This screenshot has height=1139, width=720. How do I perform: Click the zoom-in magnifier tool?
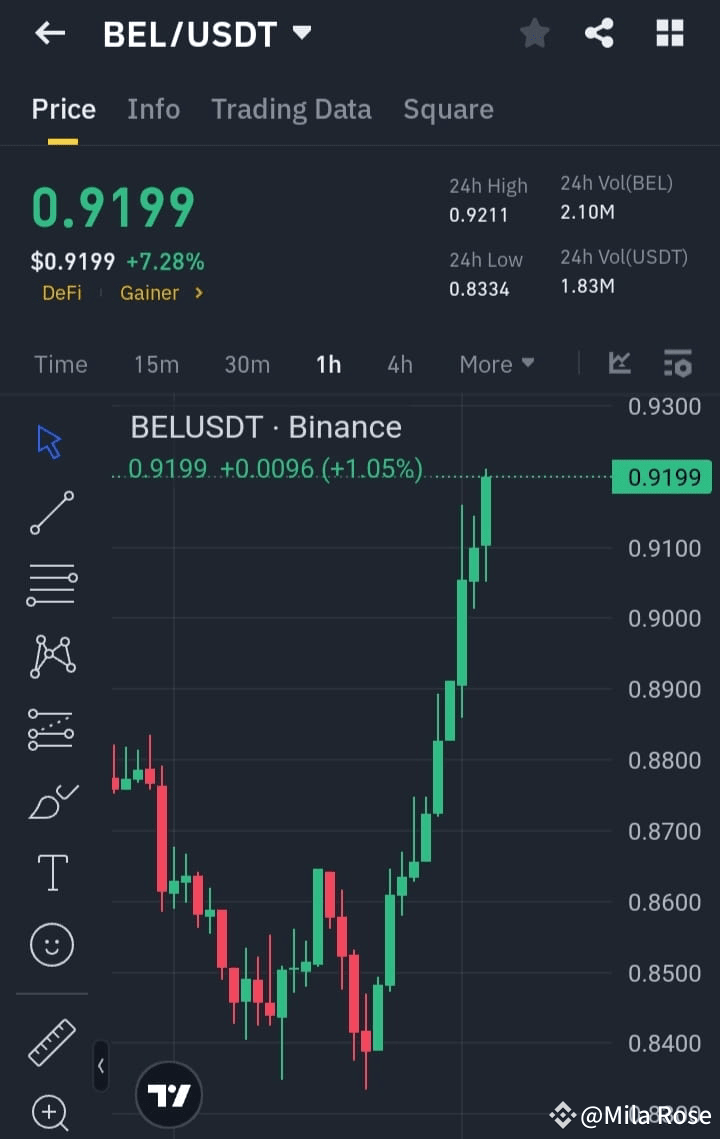click(50, 1112)
